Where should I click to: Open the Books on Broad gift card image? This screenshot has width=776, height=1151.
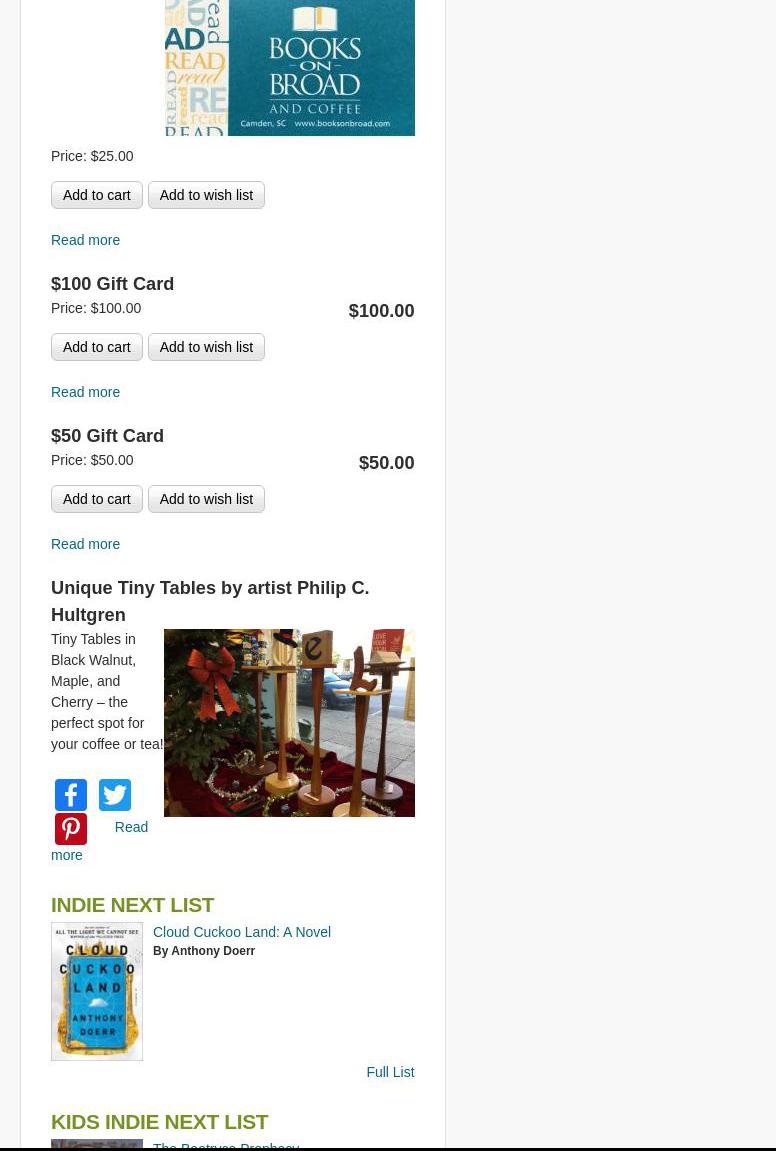point(289,67)
